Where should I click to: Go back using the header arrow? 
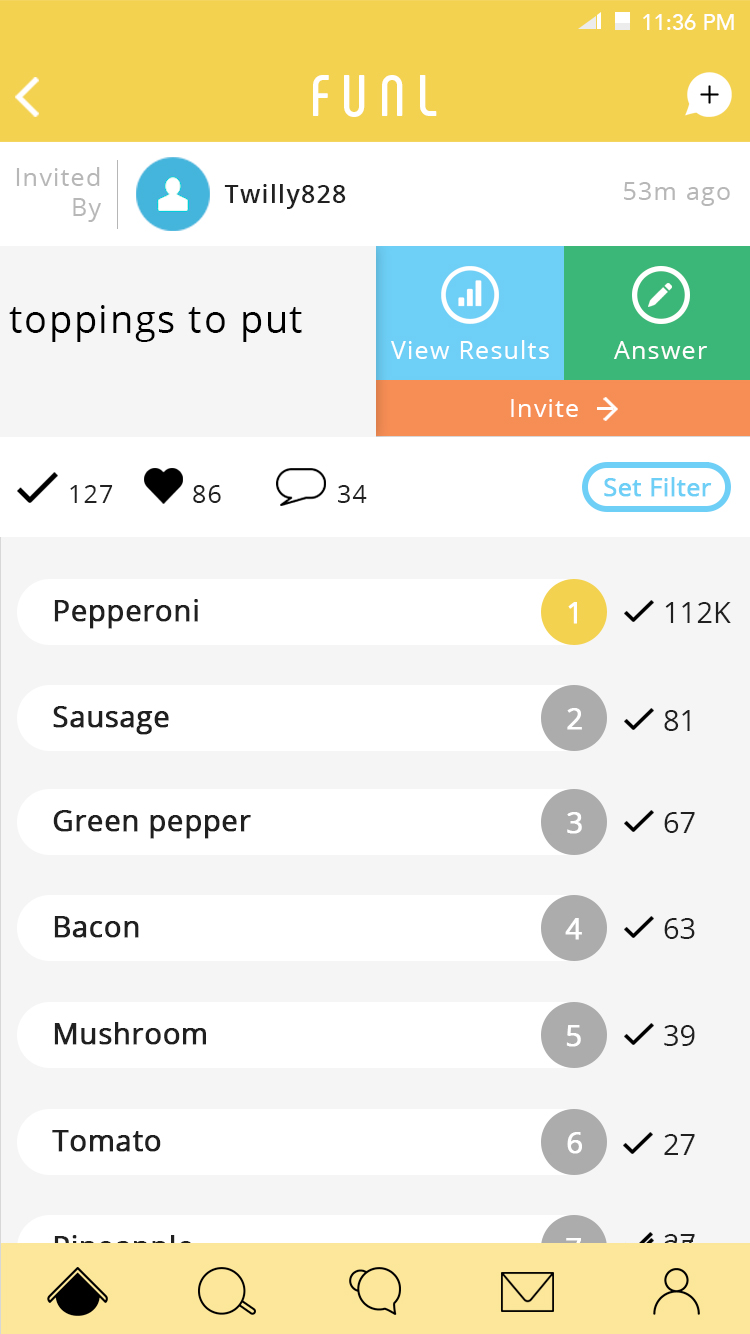29,97
